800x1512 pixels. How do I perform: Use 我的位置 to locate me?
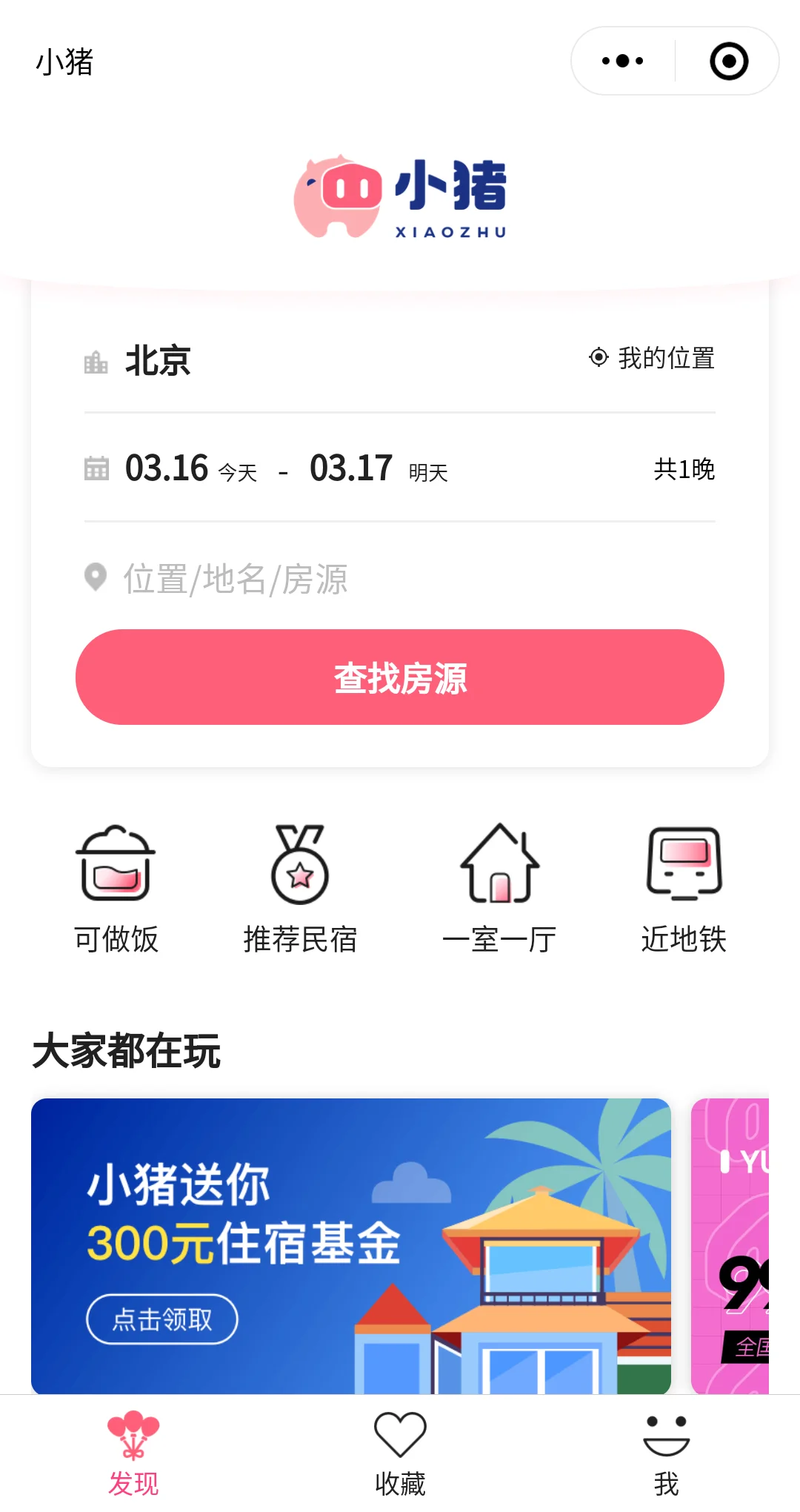click(652, 358)
